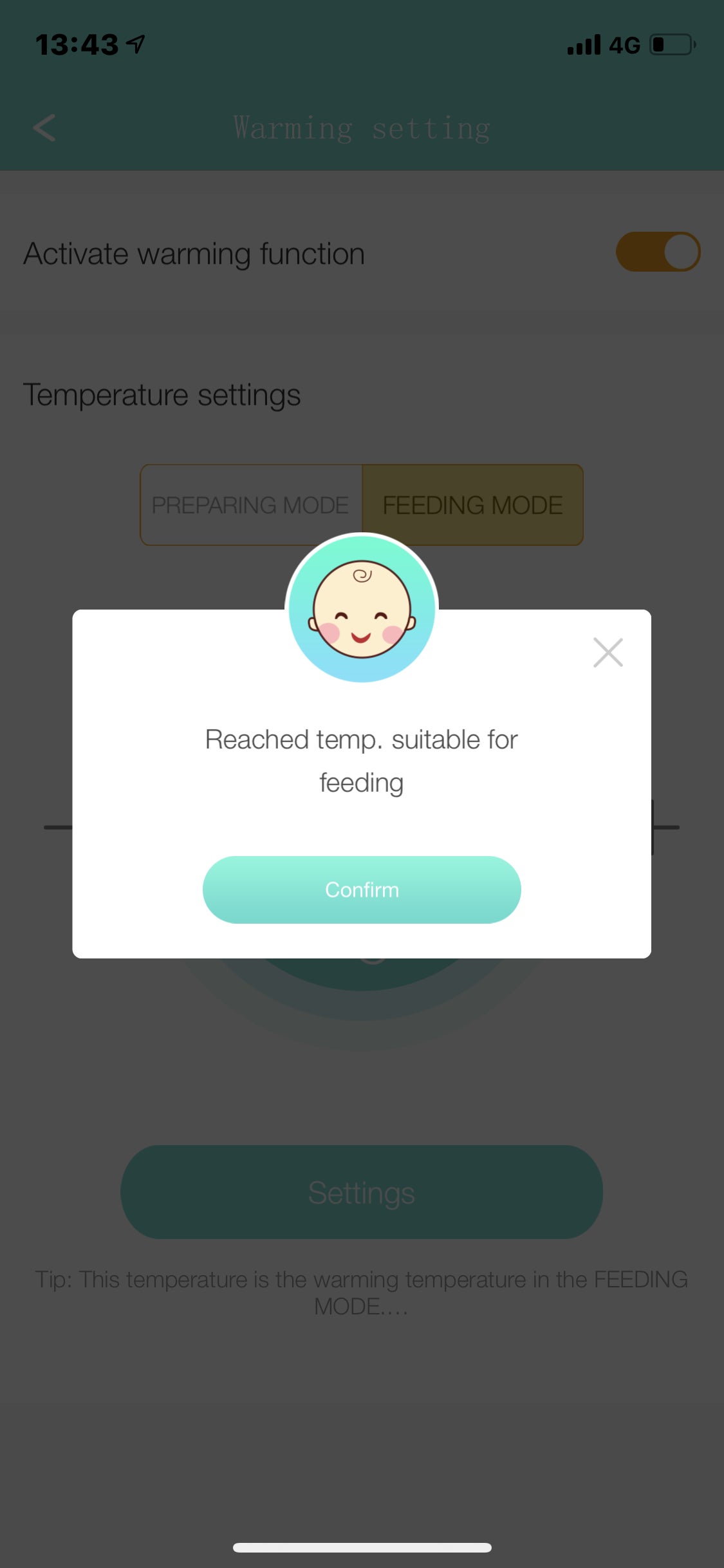Confirm the feeding temperature alert
Screen dimensions: 724x1568
[362, 890]
